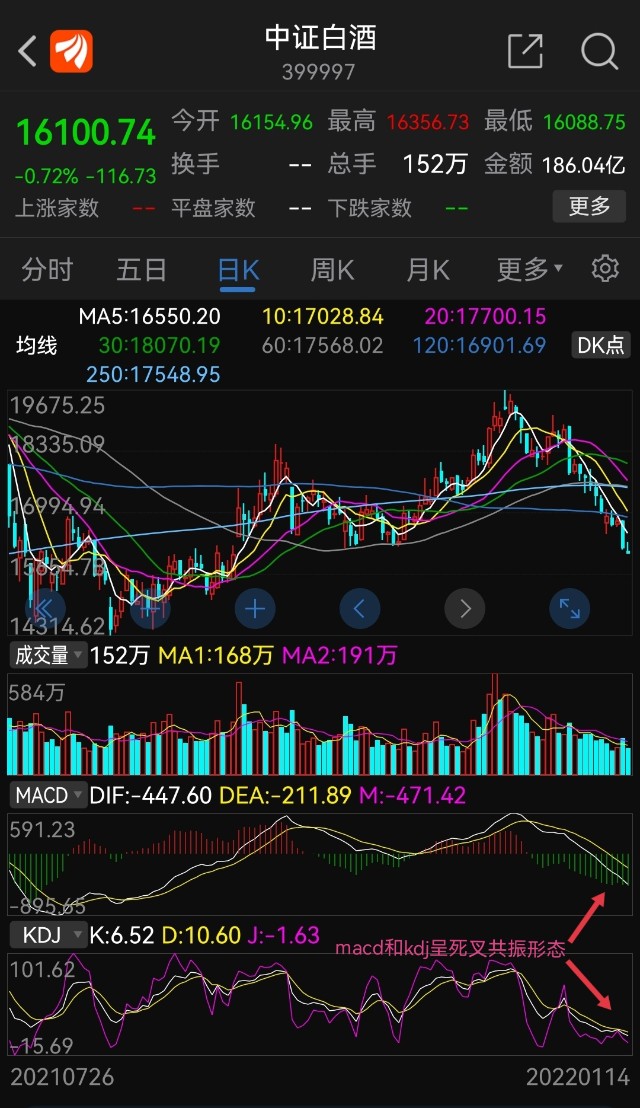Zoom out the K-line chart
Viewport: 640px width, 1108px height.
[150, 607]
